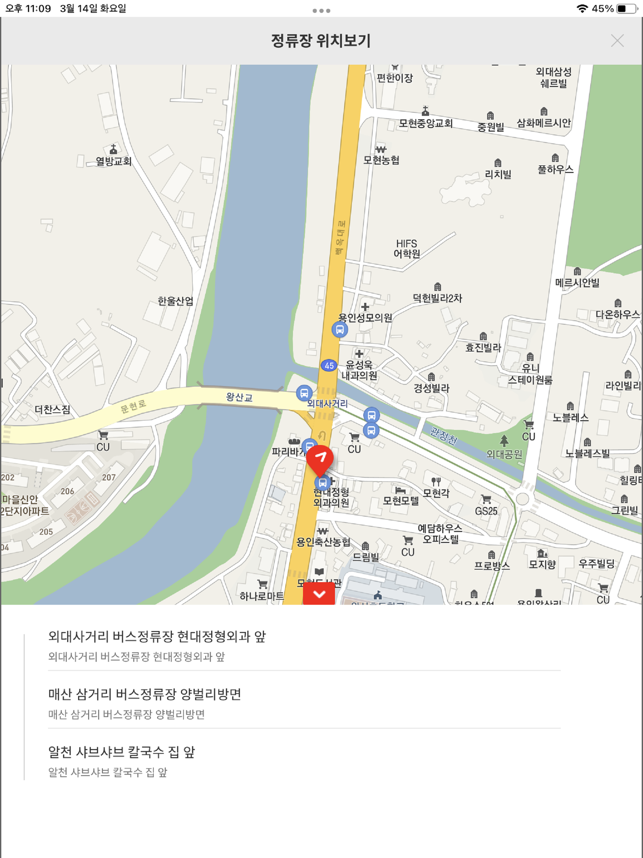Viewport: 643px width, 858px height.
Task: Collapse the map with the red chevron button
Action: click(319, 594)
